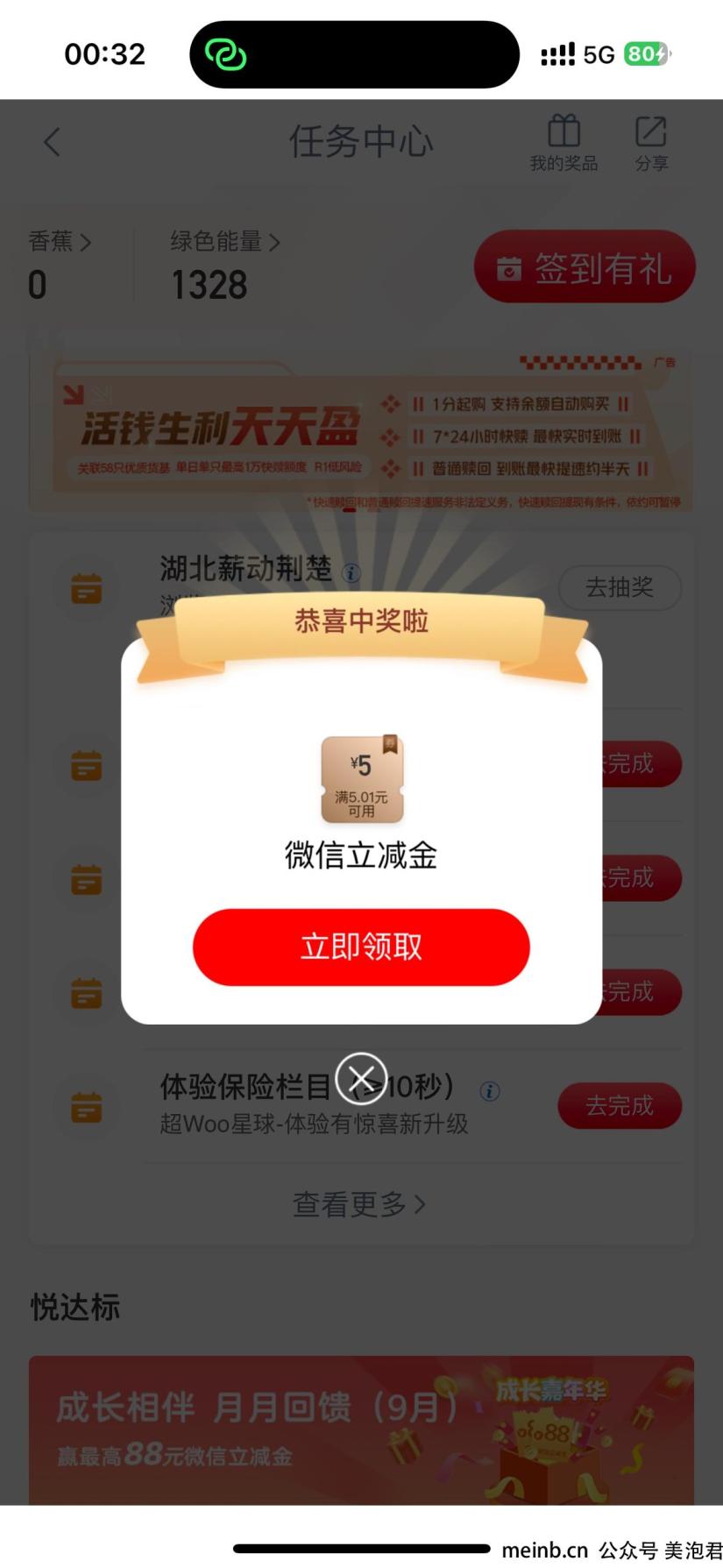The height and width of the screenshot is (1568, 723).
Task: View 绿色能量 details
Action: [224, 242]
